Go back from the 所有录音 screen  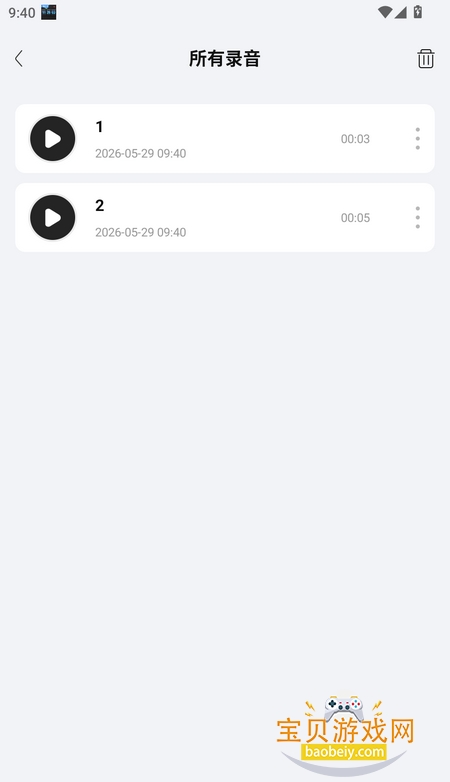19,59
